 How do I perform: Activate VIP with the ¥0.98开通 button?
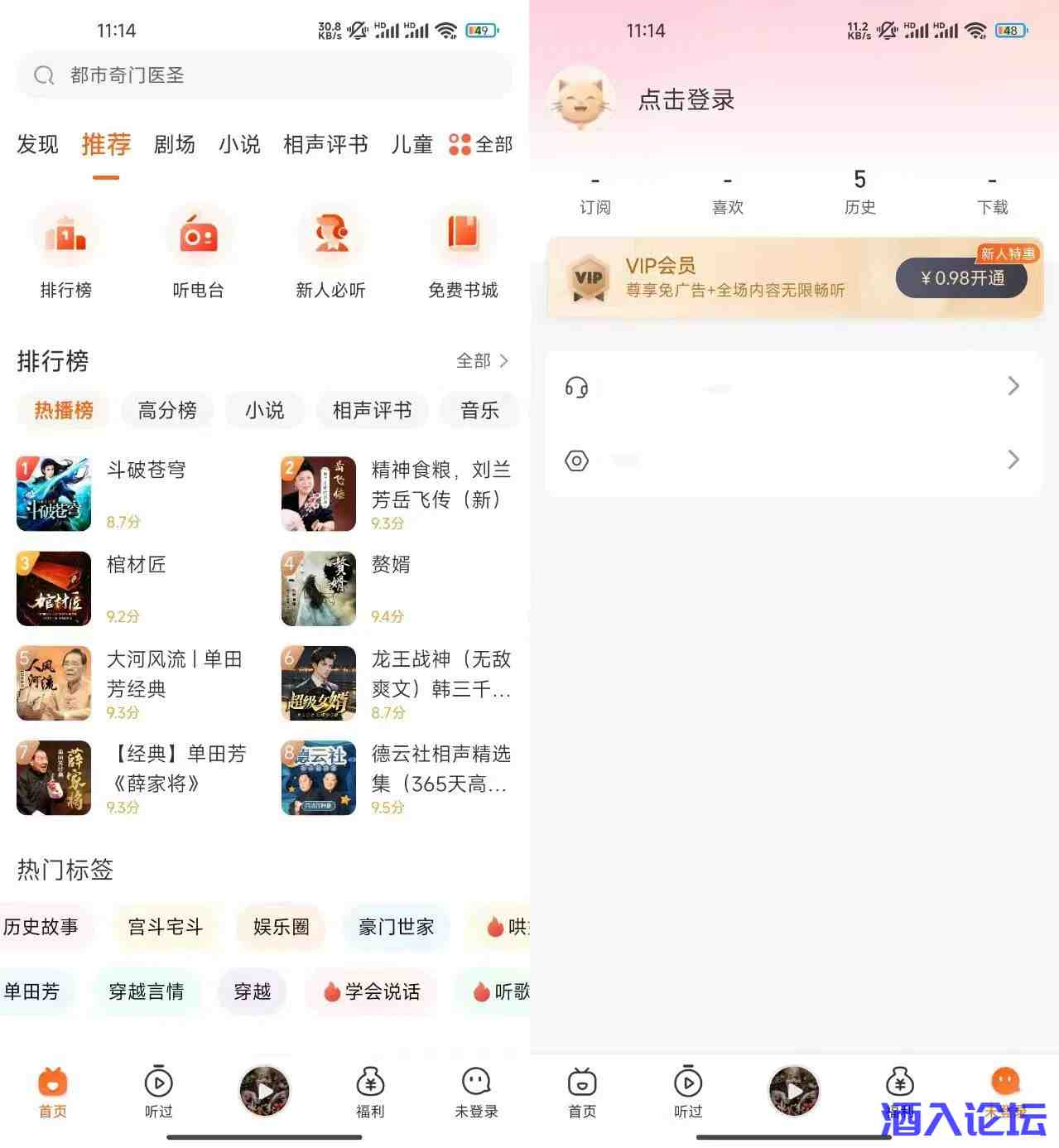coord(960,278)
